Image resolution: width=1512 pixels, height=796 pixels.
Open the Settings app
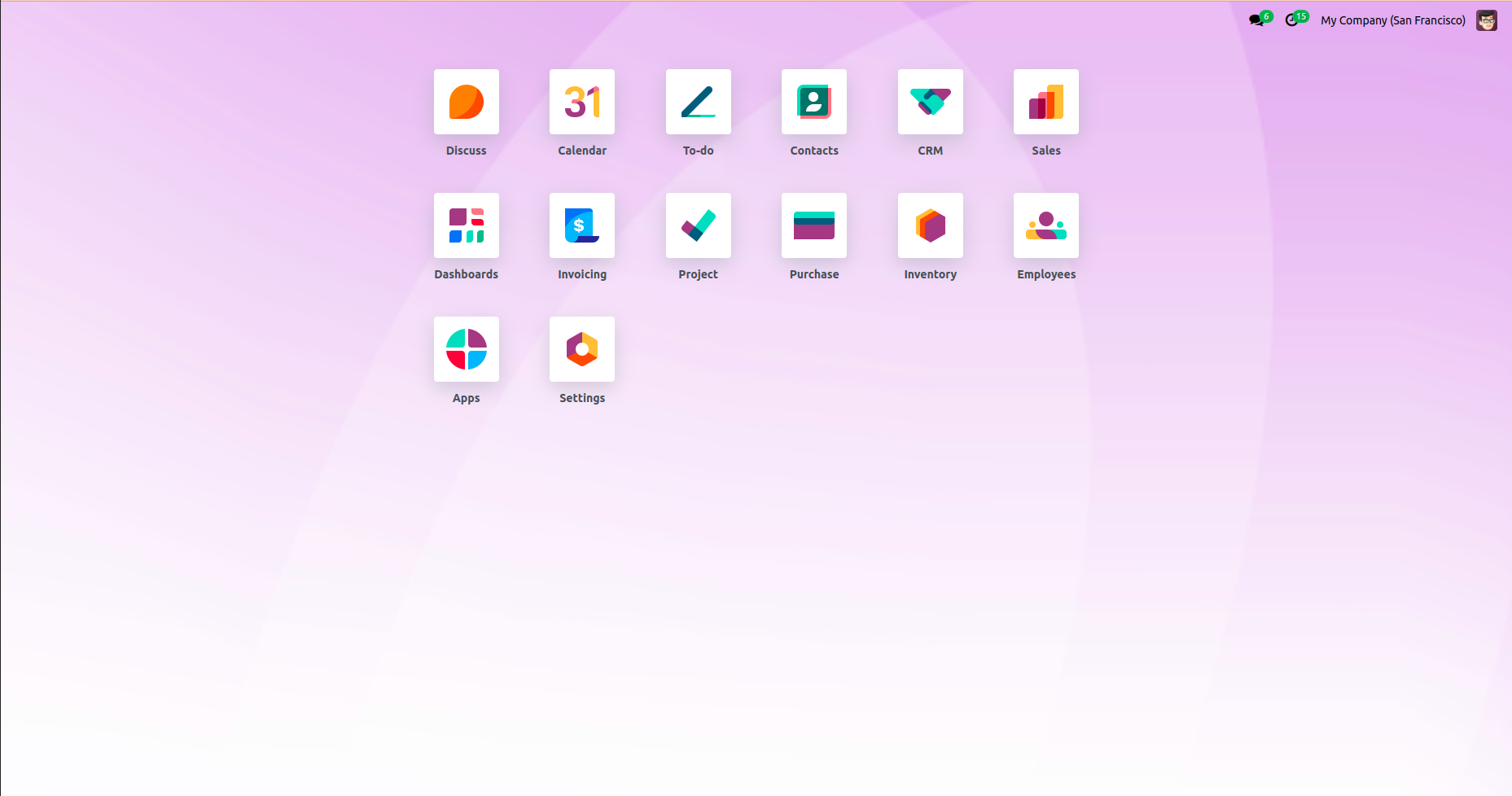[581, 349]
